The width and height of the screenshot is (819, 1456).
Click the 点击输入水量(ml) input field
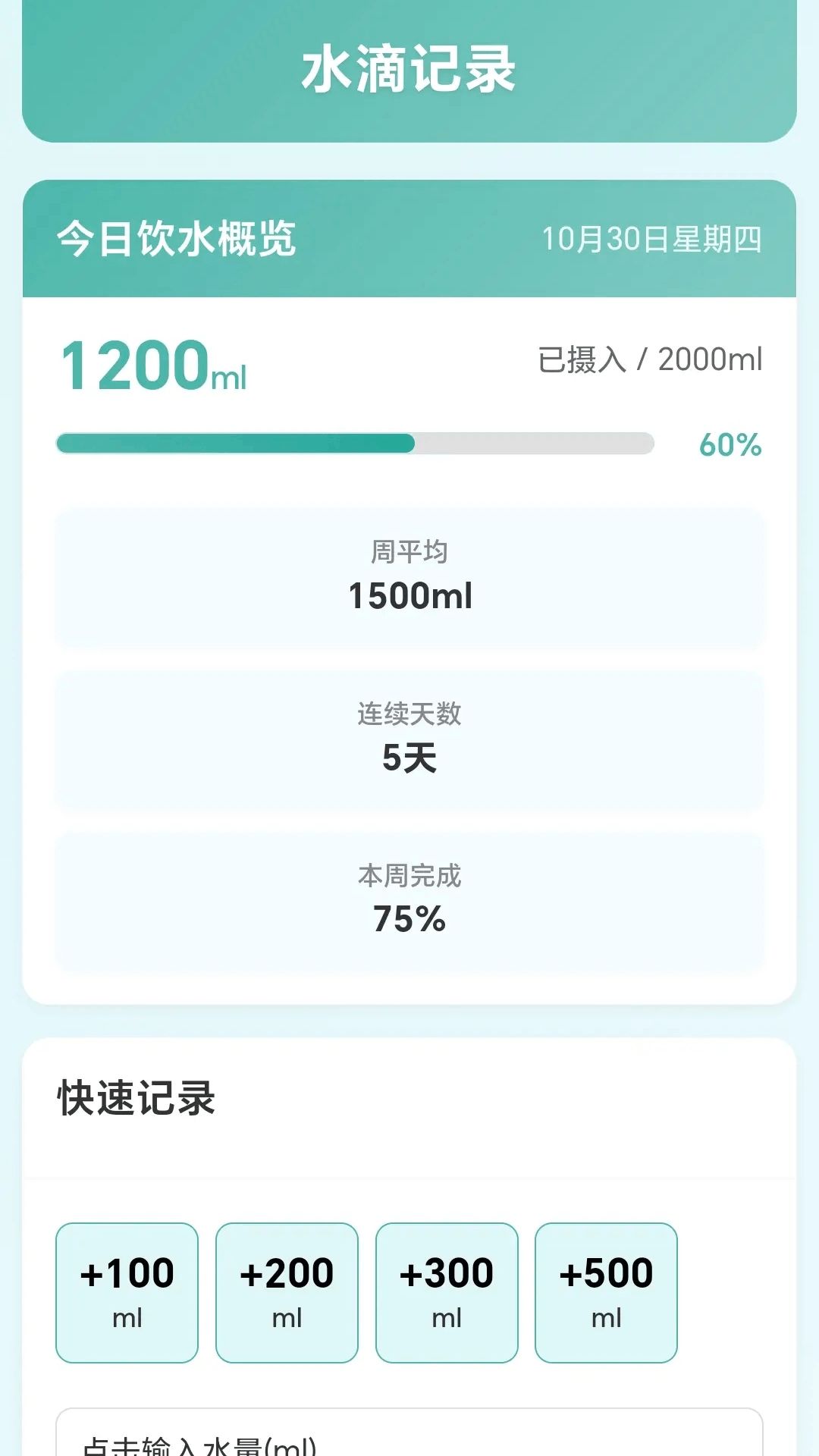click(x=409, y=1437)
